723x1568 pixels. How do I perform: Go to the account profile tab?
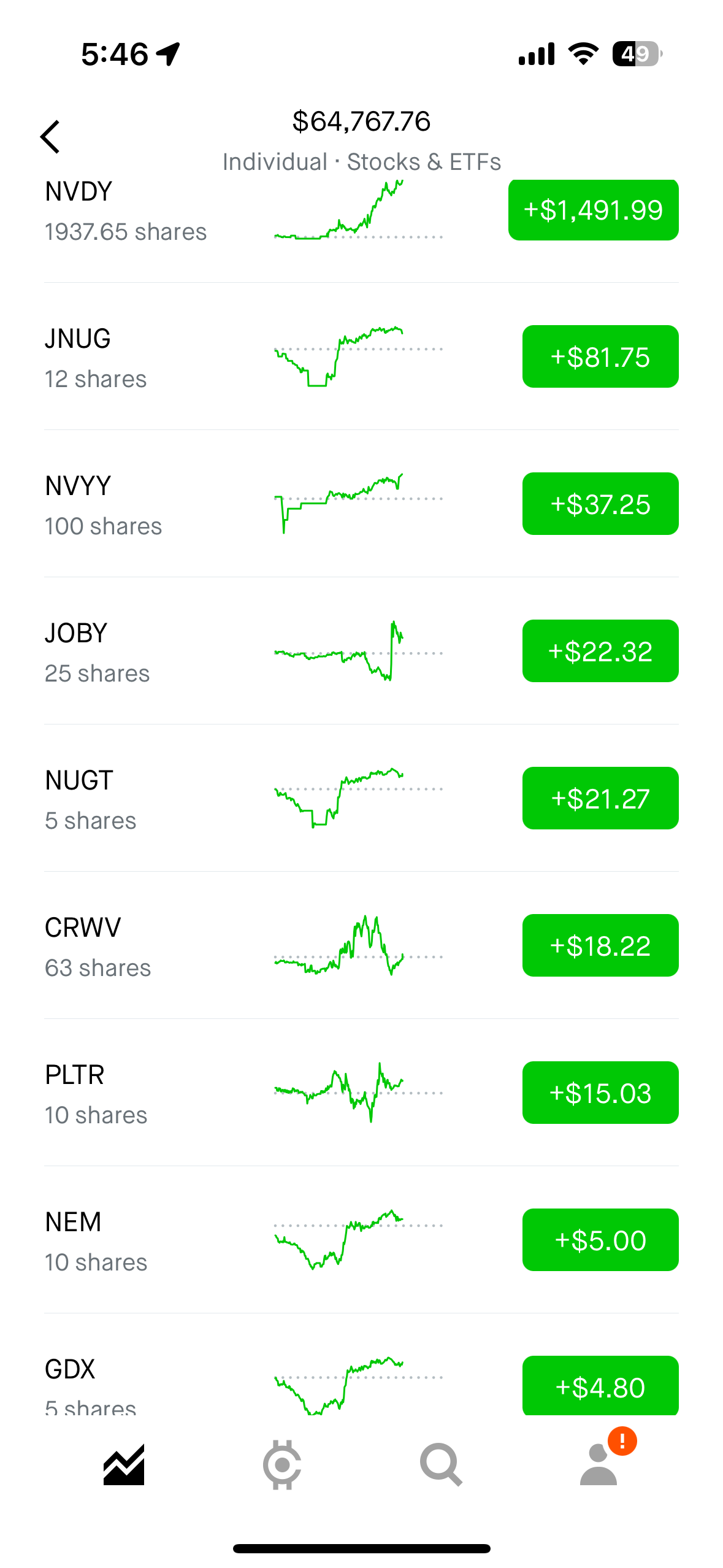click(x=599, y=1465)
